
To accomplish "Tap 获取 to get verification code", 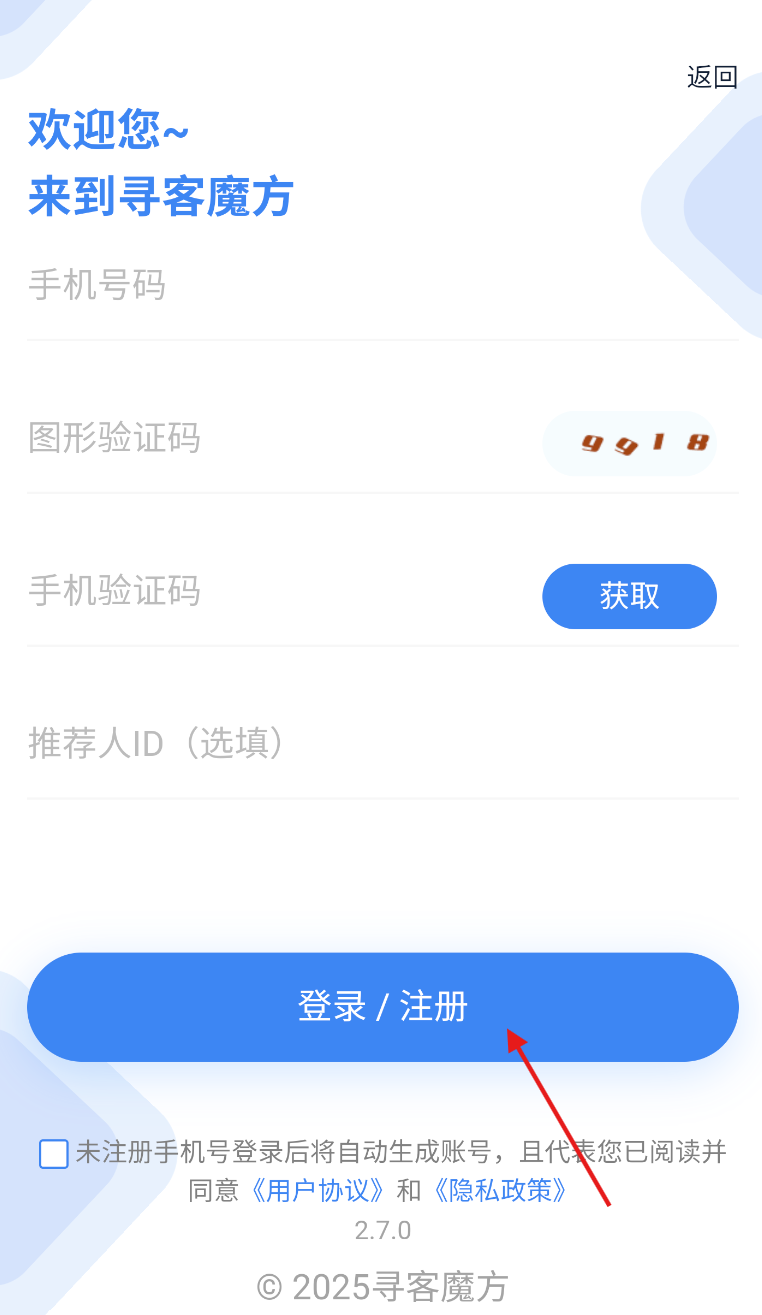I will pos(630,596).
